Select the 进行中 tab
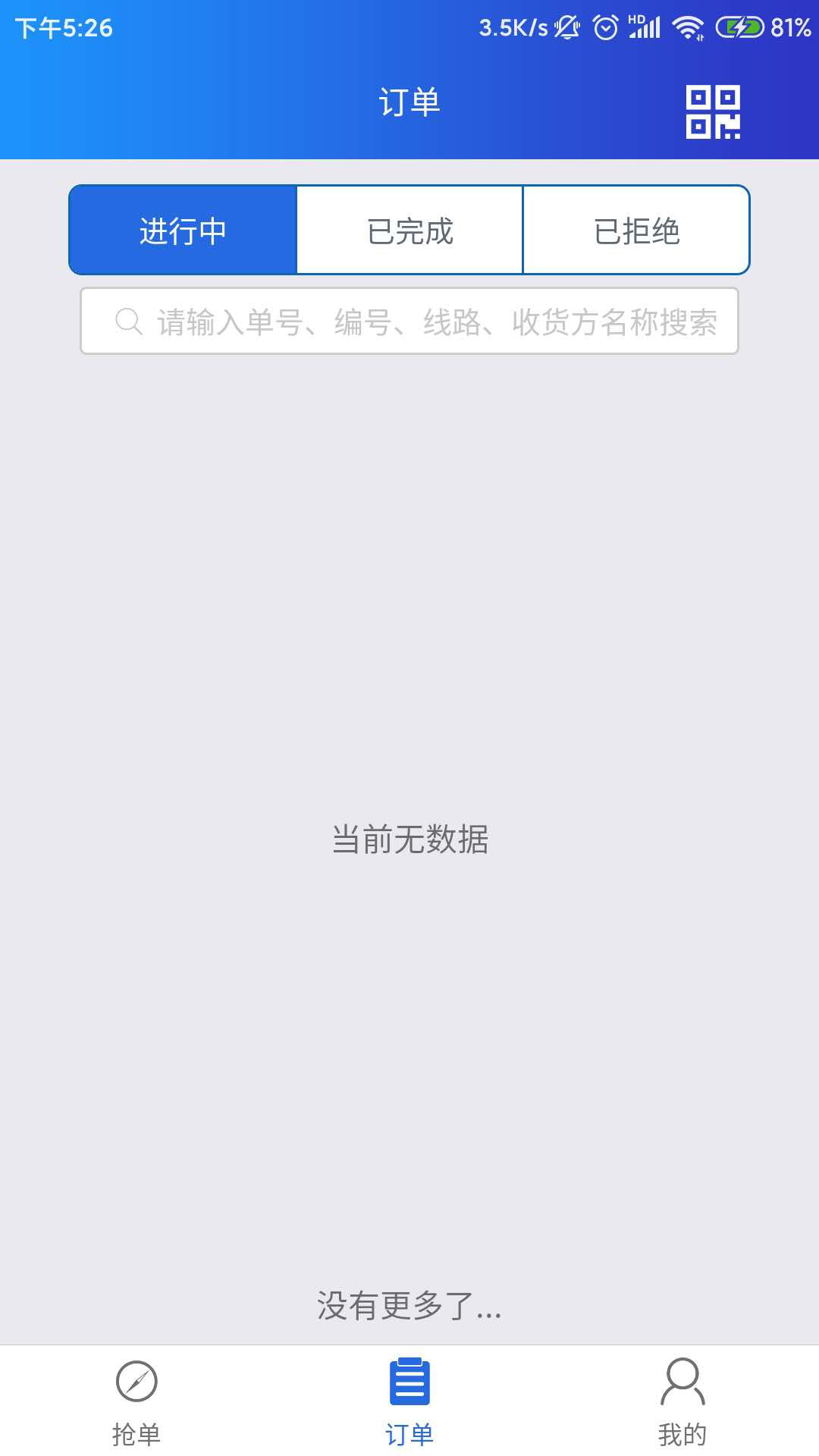Viewport: 819px width, 1456px height. (182, 230)
